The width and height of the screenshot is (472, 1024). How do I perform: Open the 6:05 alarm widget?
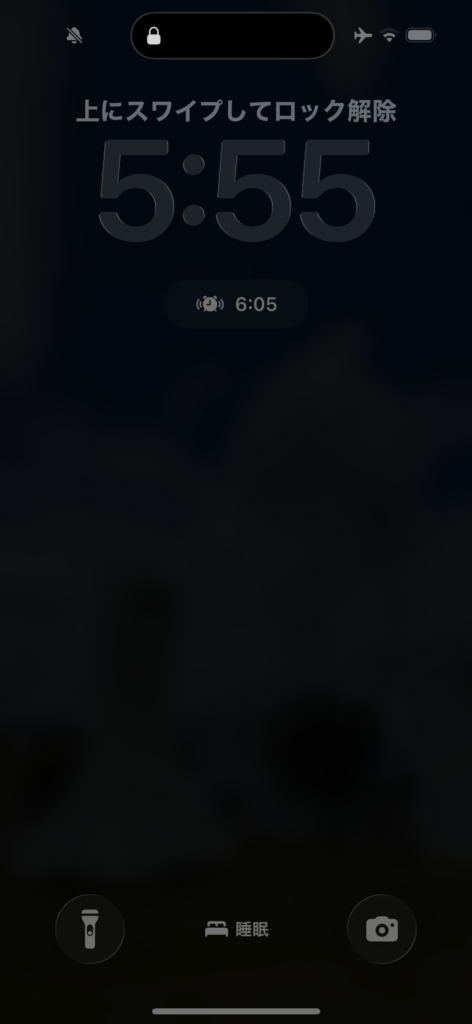(236, 304)
